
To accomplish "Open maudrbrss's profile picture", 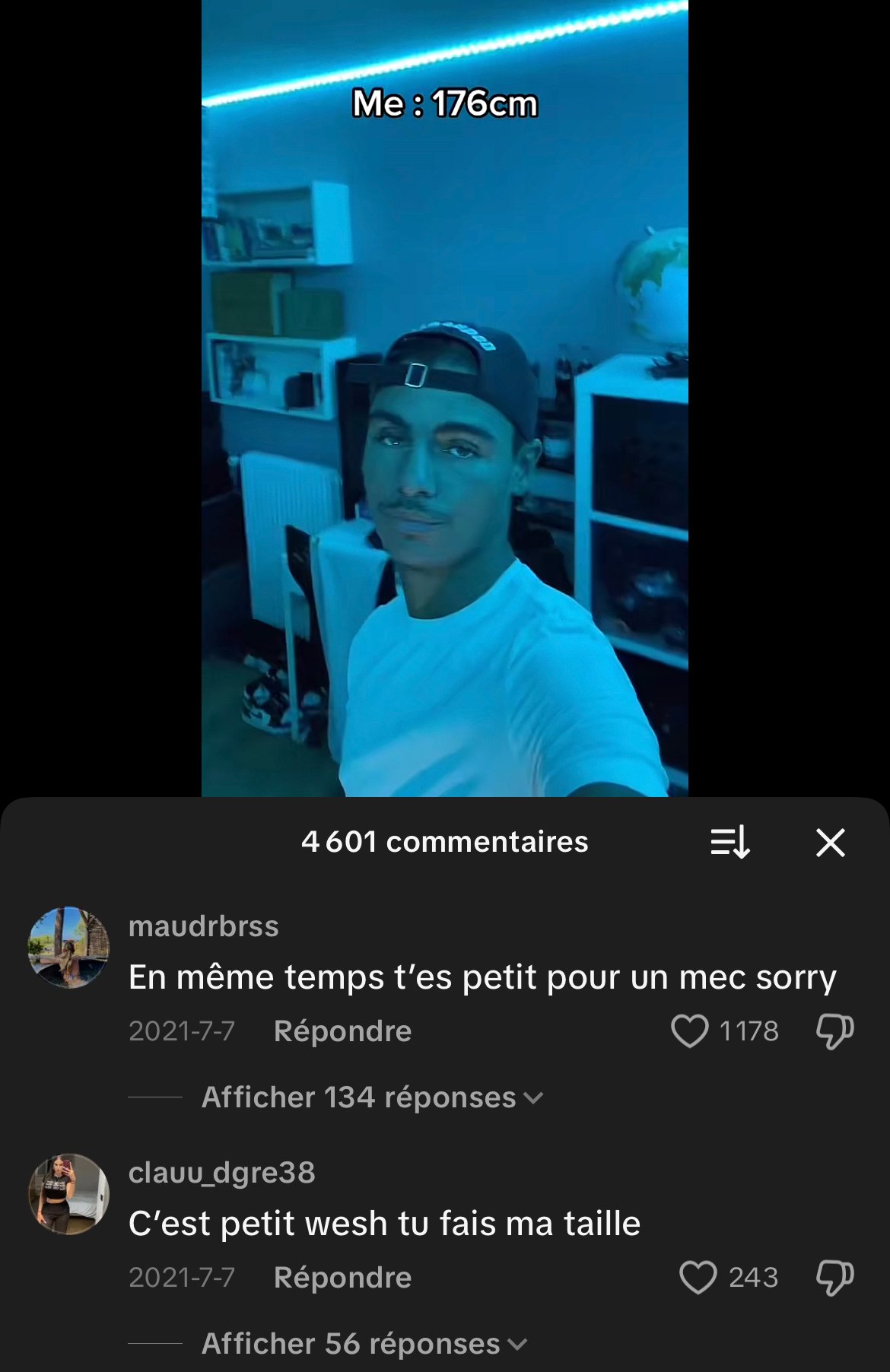I will click(x=68, y=947).
